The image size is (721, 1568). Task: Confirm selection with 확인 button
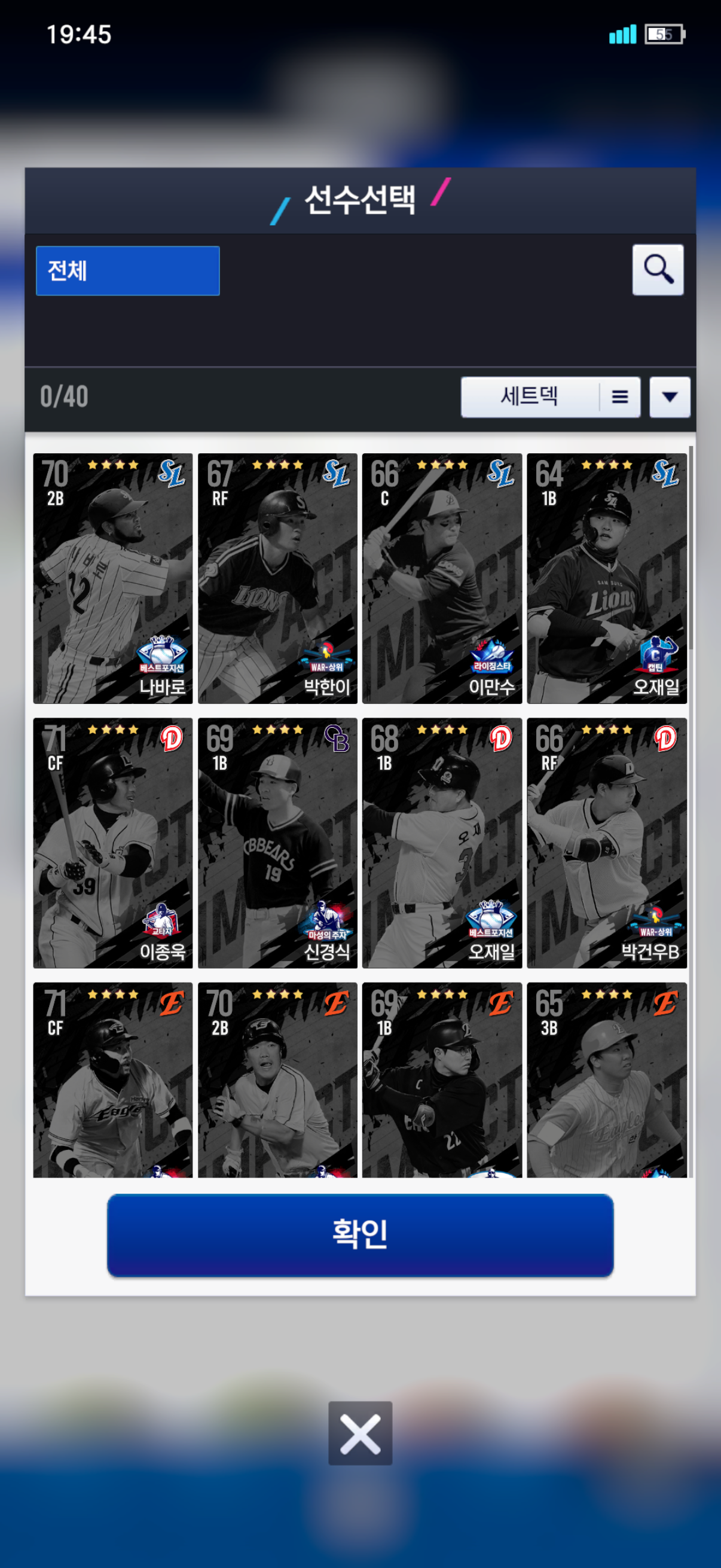click(360, 1234)
